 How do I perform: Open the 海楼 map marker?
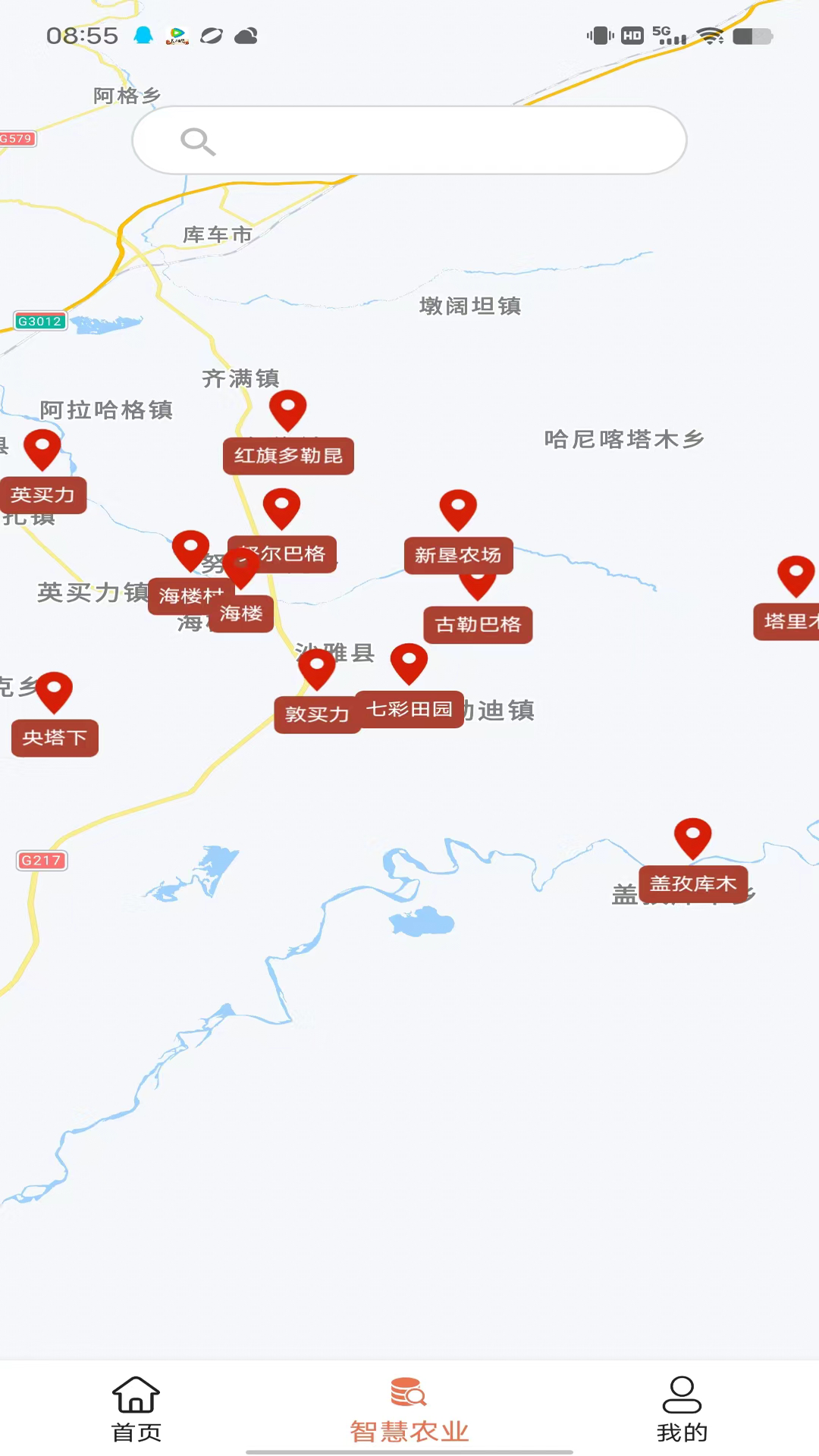(241, 613)
